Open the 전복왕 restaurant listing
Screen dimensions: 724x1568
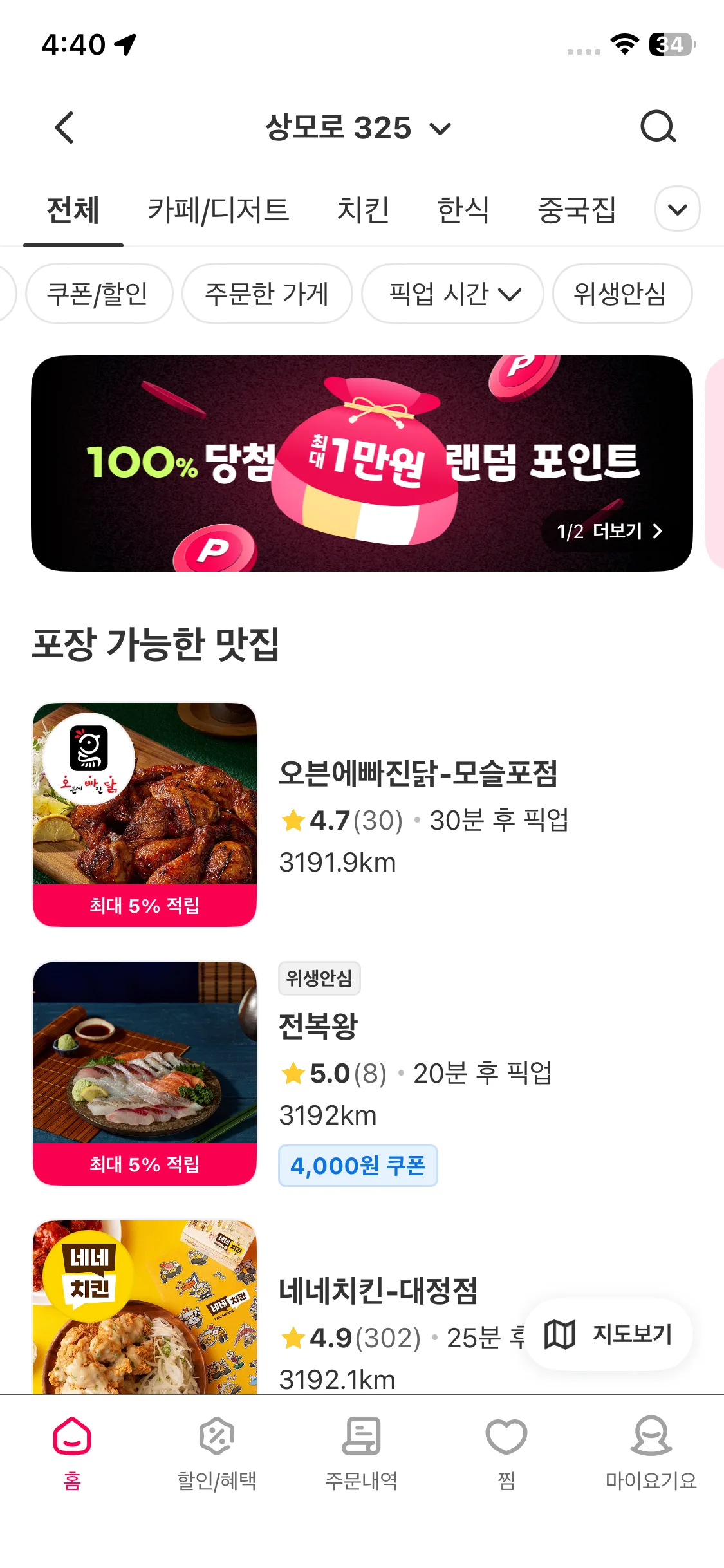click(x=318, y=1026)
